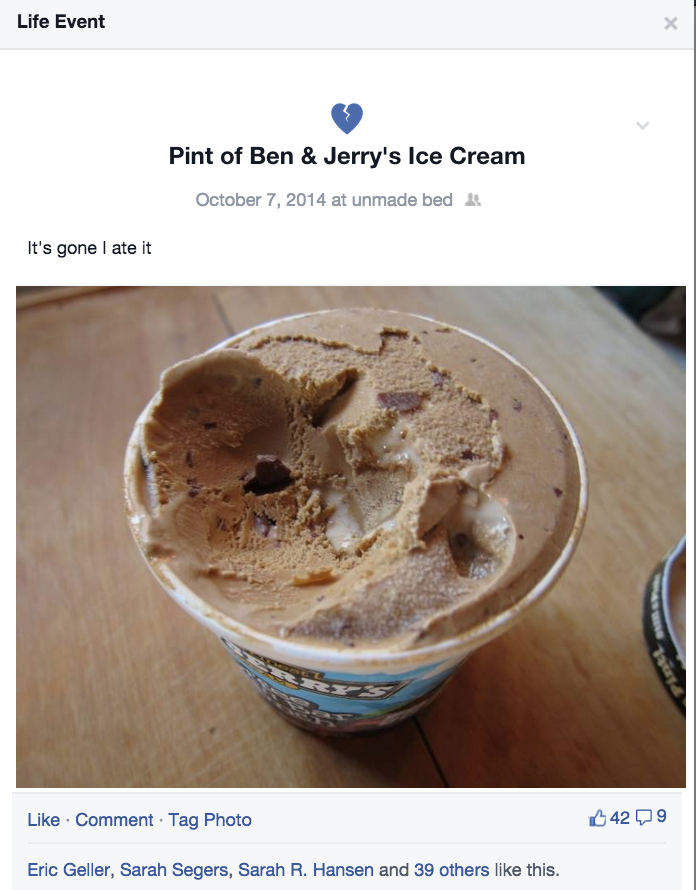696x890 pixels.
Task: View Eric Geller's profile
Action: click(68, 870)
